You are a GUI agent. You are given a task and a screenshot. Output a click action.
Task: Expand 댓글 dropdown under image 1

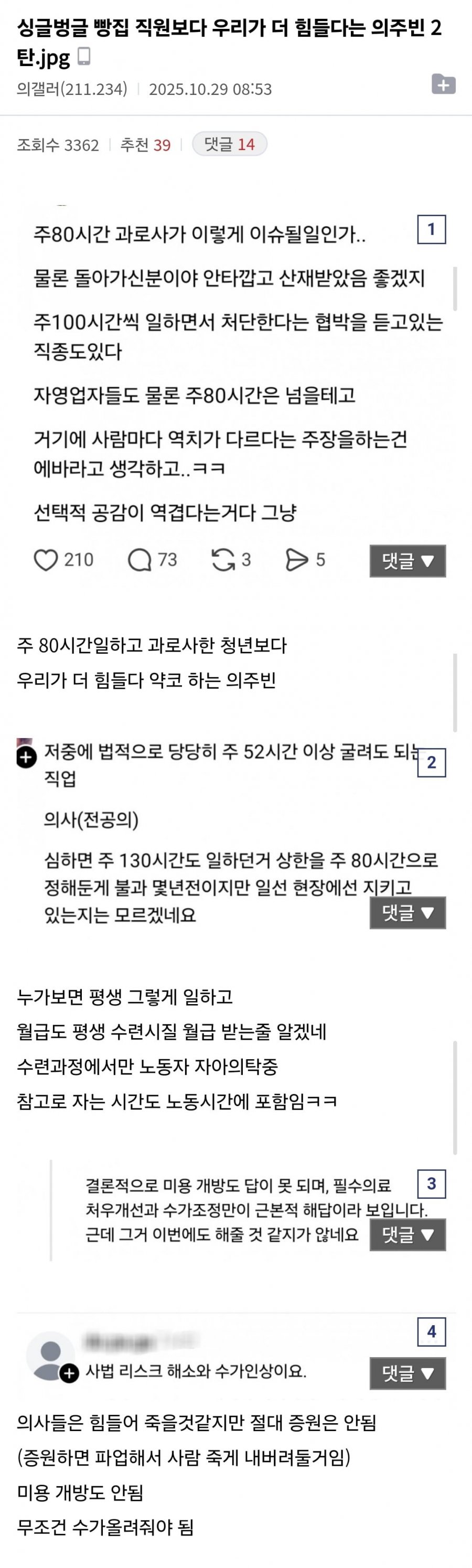[407, 561]
